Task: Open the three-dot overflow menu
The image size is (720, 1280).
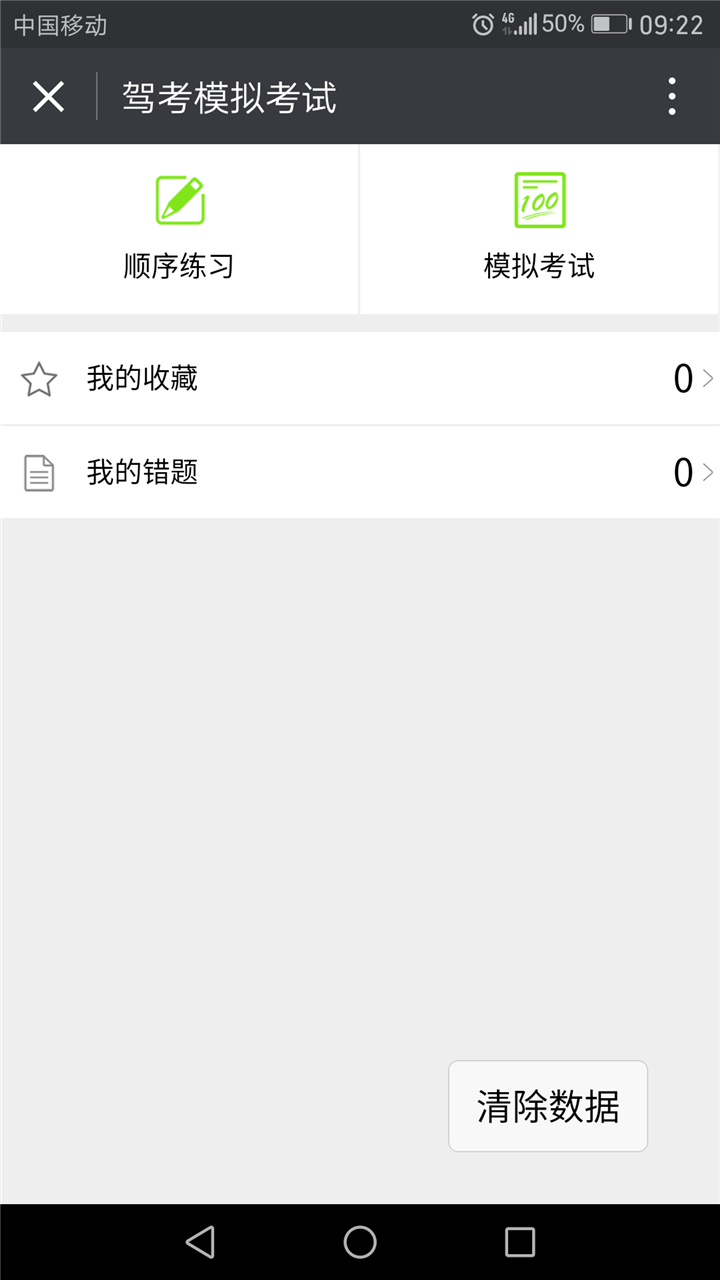Action: coord(672,97)
